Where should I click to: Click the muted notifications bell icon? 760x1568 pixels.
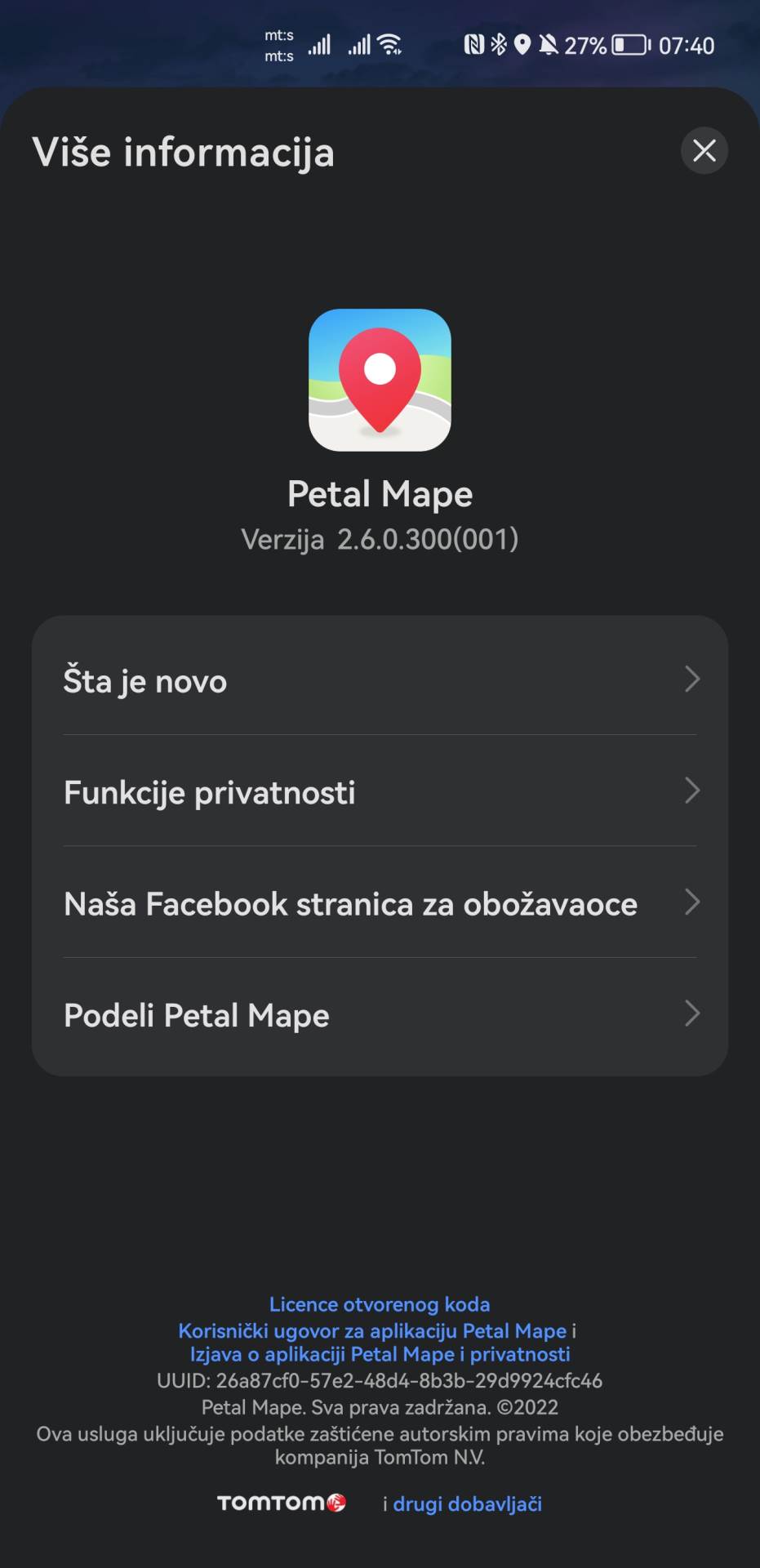(x=550, y=45)
